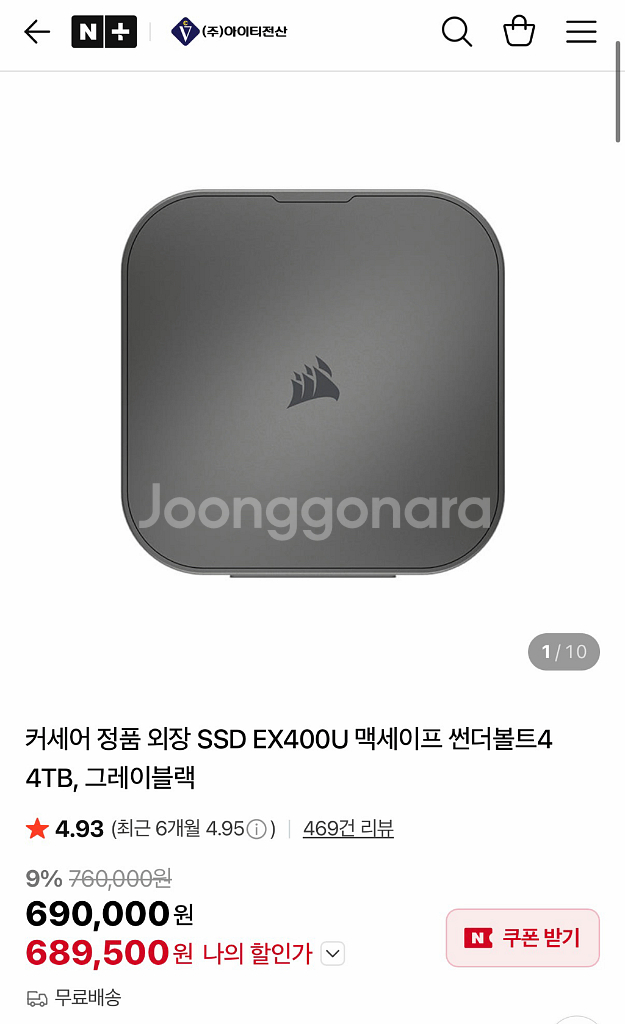Show info about the recent 6-month rating
This screenshot has width=625, height=1024.
257,829
